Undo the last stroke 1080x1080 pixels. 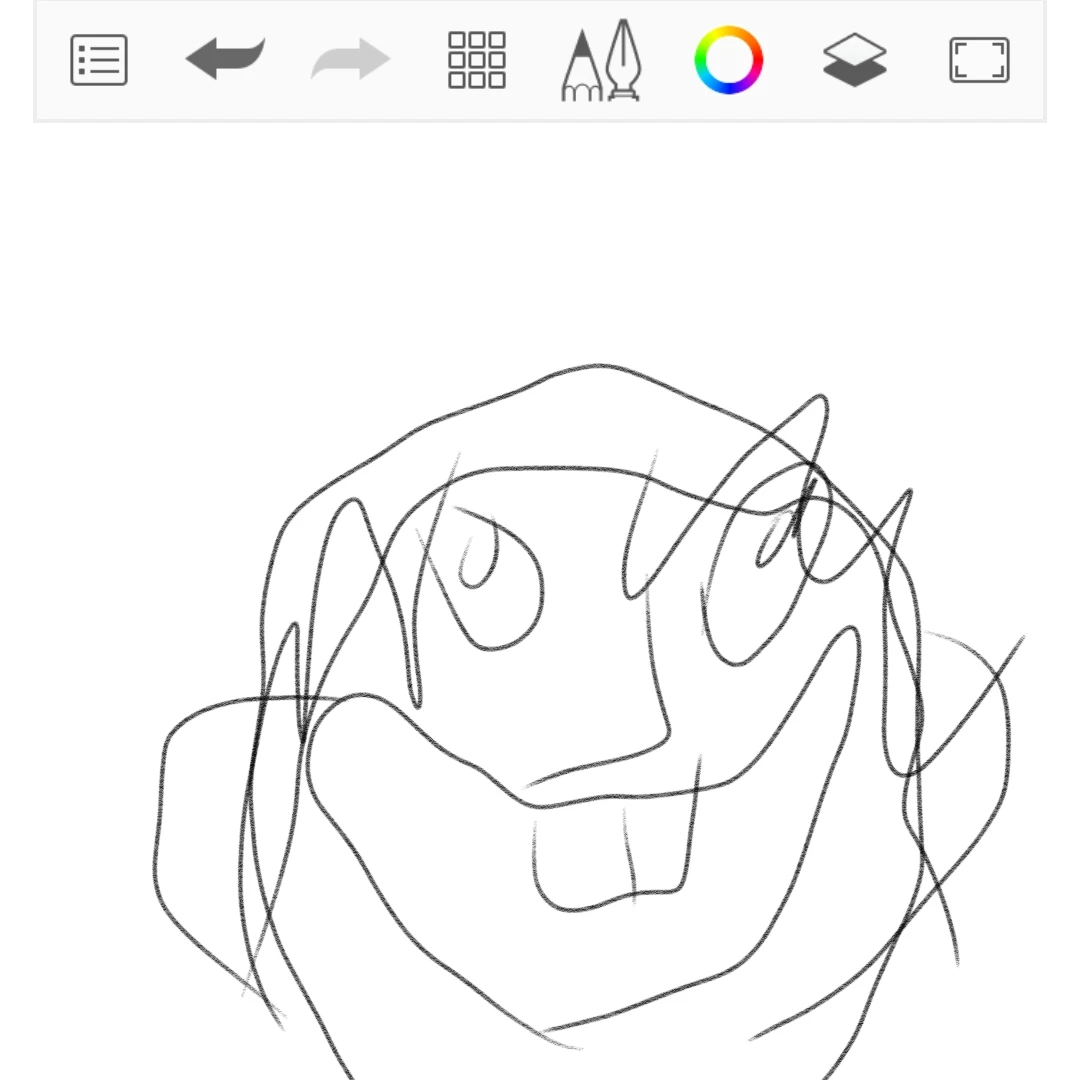tap(225, 60)
